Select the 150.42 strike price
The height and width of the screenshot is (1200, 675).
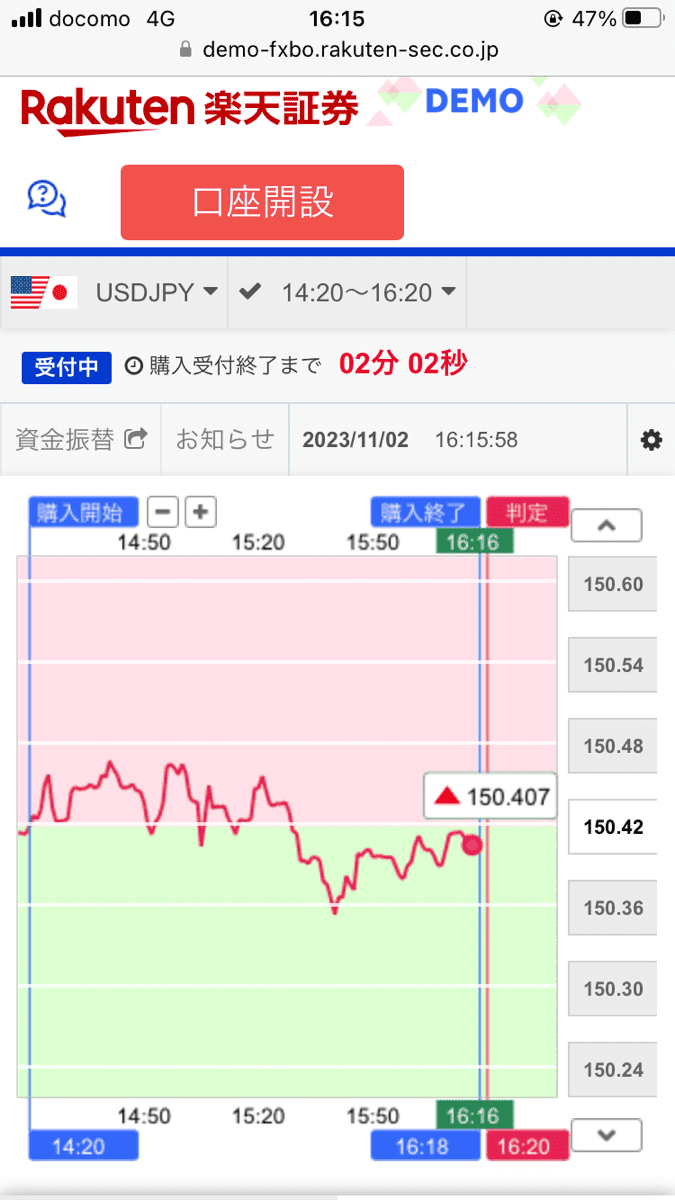pyautogui.click(x=613, y=827)
